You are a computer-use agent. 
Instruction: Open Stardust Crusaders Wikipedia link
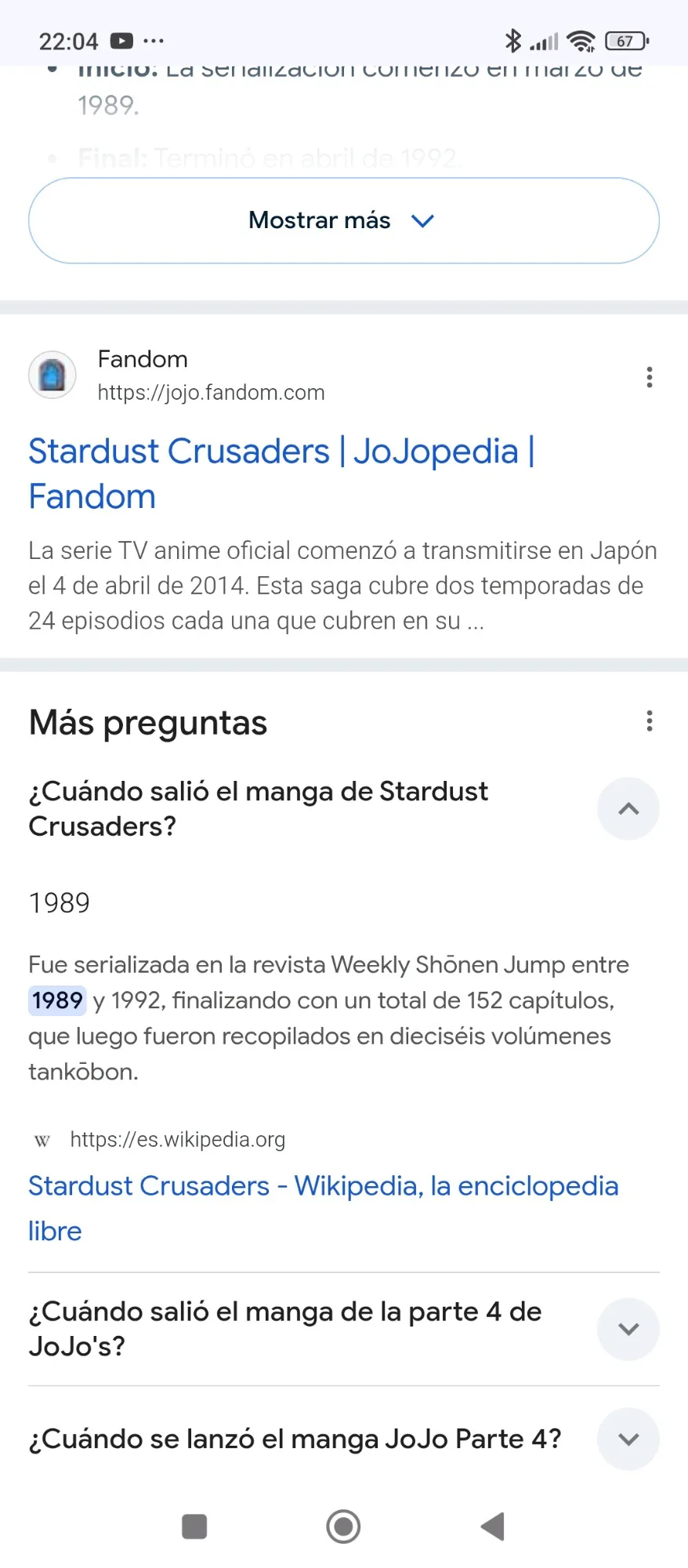tap(324, 1208)
